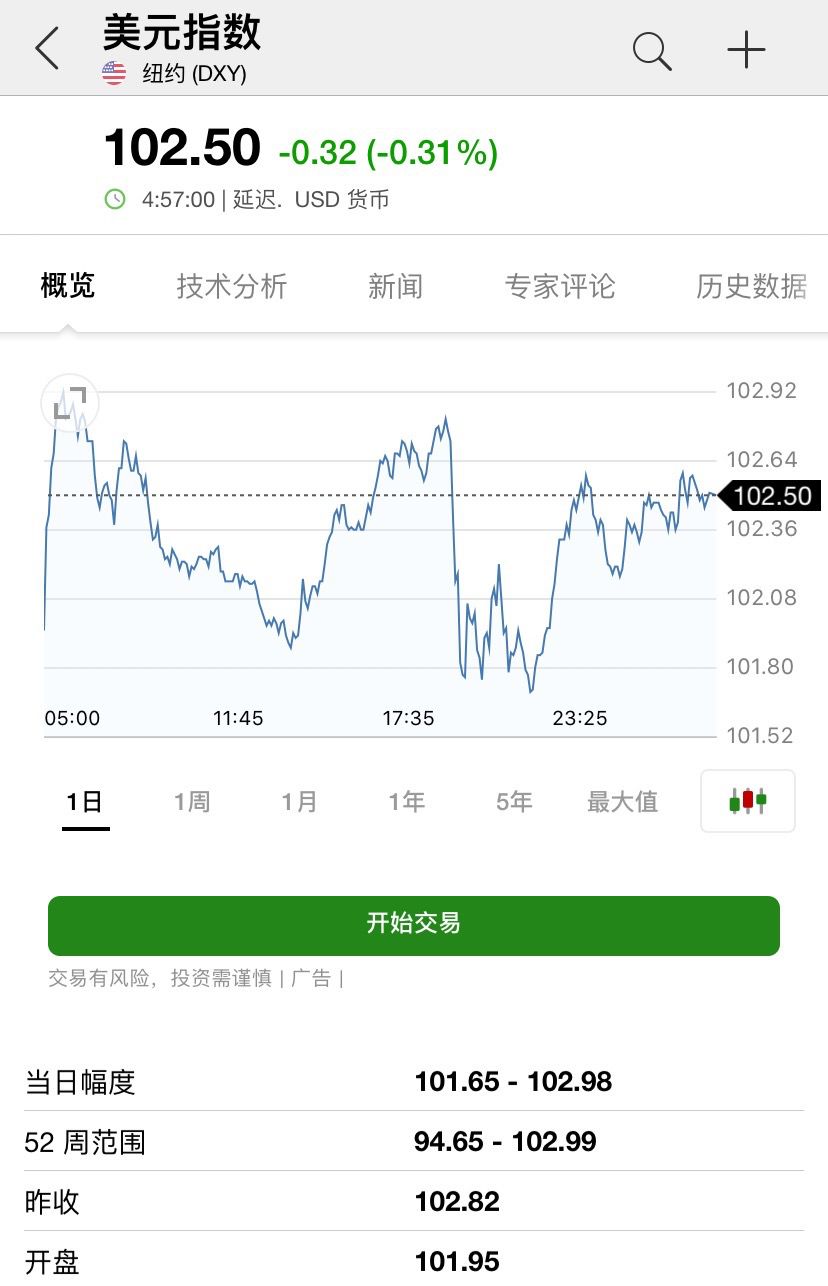Image resolution: width=828 pixels, height=1286 pixels.
Task: Switch chart period to 最大值
Action: click(622, 800)
